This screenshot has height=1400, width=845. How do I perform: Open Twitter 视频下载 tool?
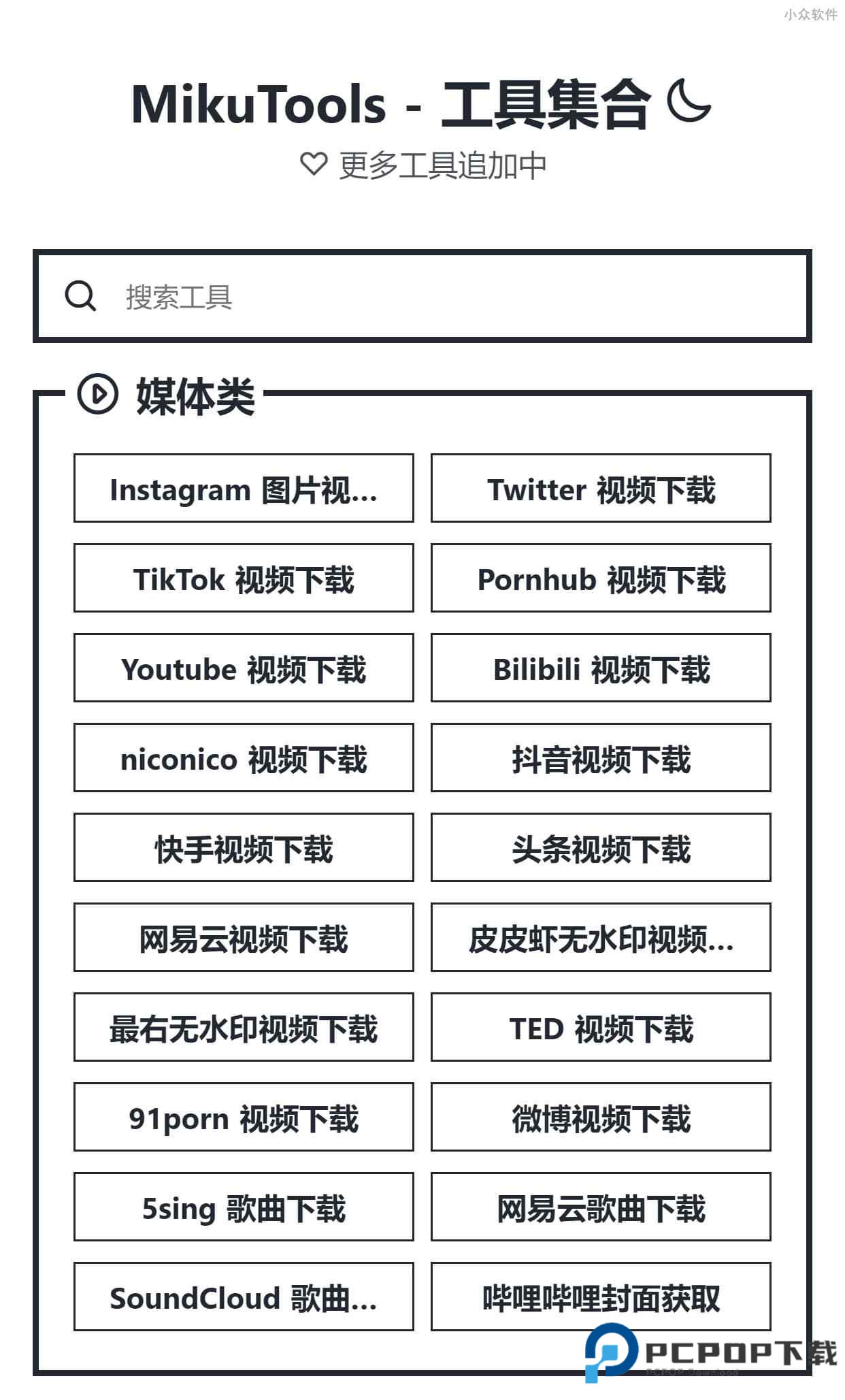pyautogui.click(x=601, y=488)
